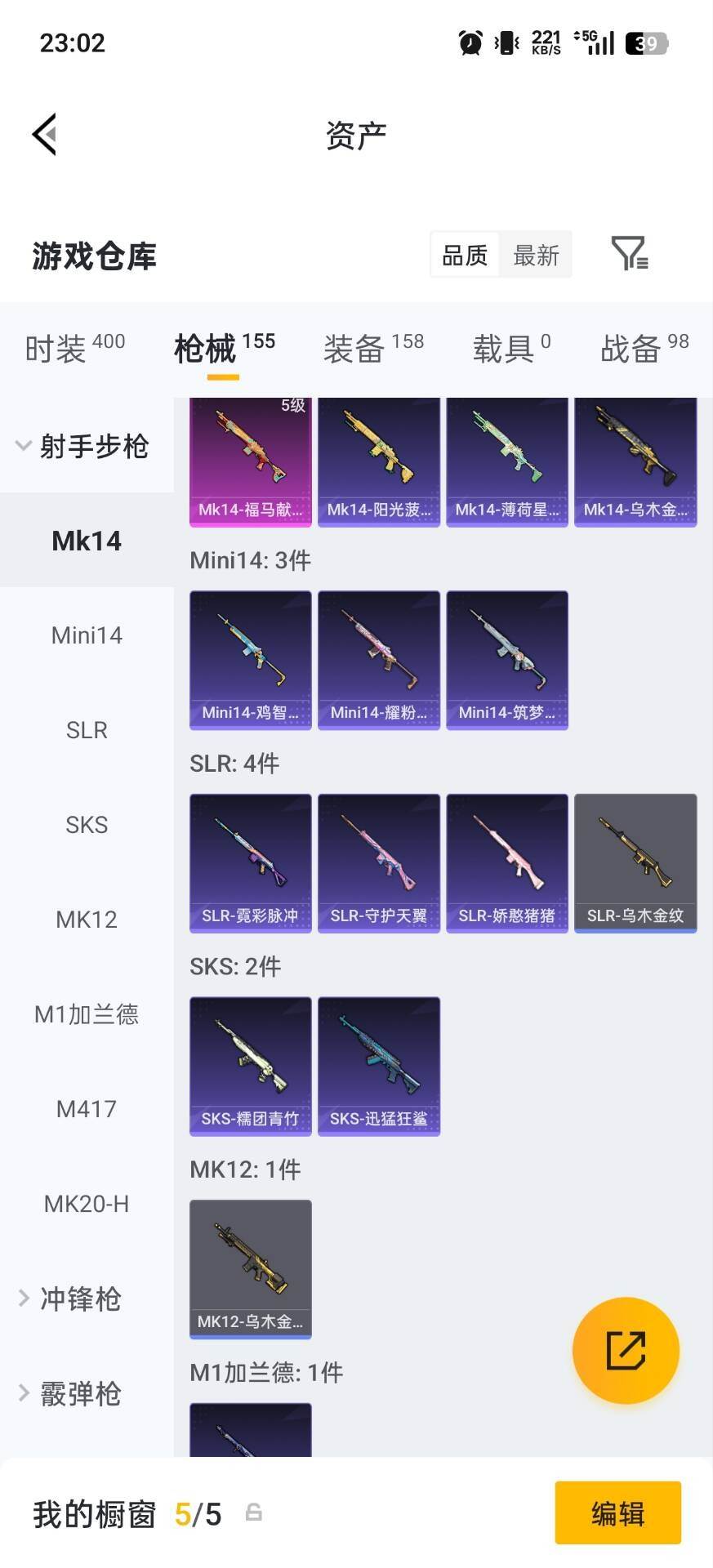Open the 载具 tab
Screen dimensions: 713x1568
point(511,349)
